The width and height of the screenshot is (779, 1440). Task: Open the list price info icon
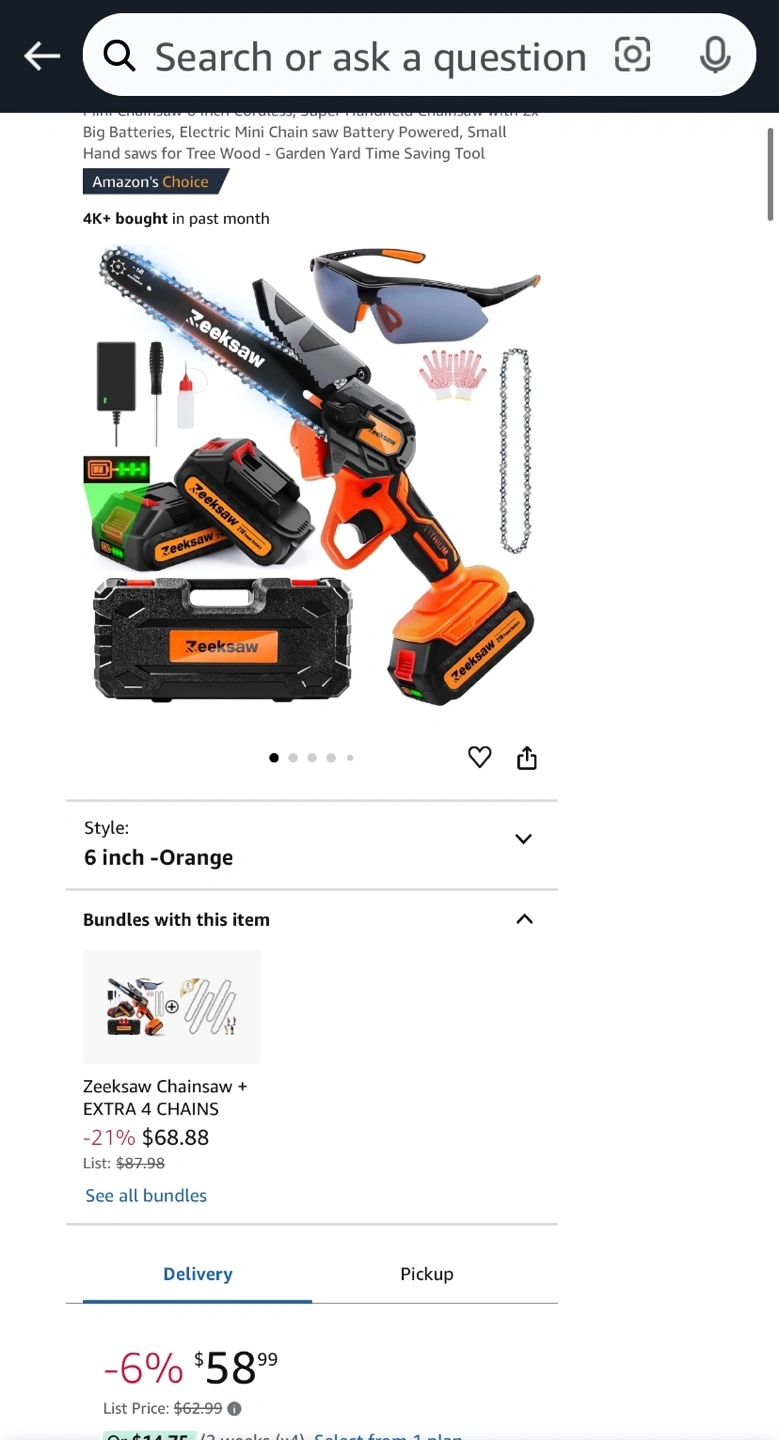234,1408
